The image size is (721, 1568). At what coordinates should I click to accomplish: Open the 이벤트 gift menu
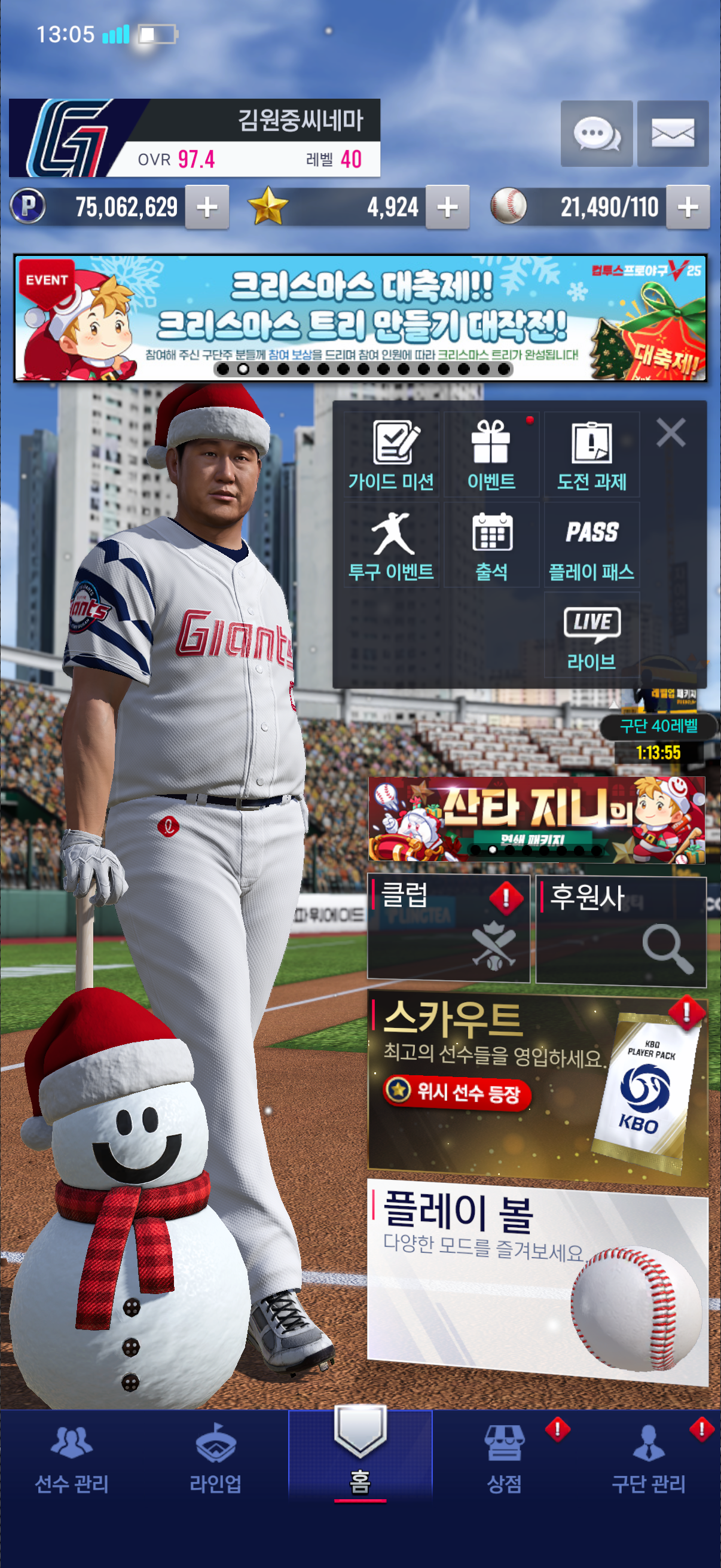pos(491,454)
